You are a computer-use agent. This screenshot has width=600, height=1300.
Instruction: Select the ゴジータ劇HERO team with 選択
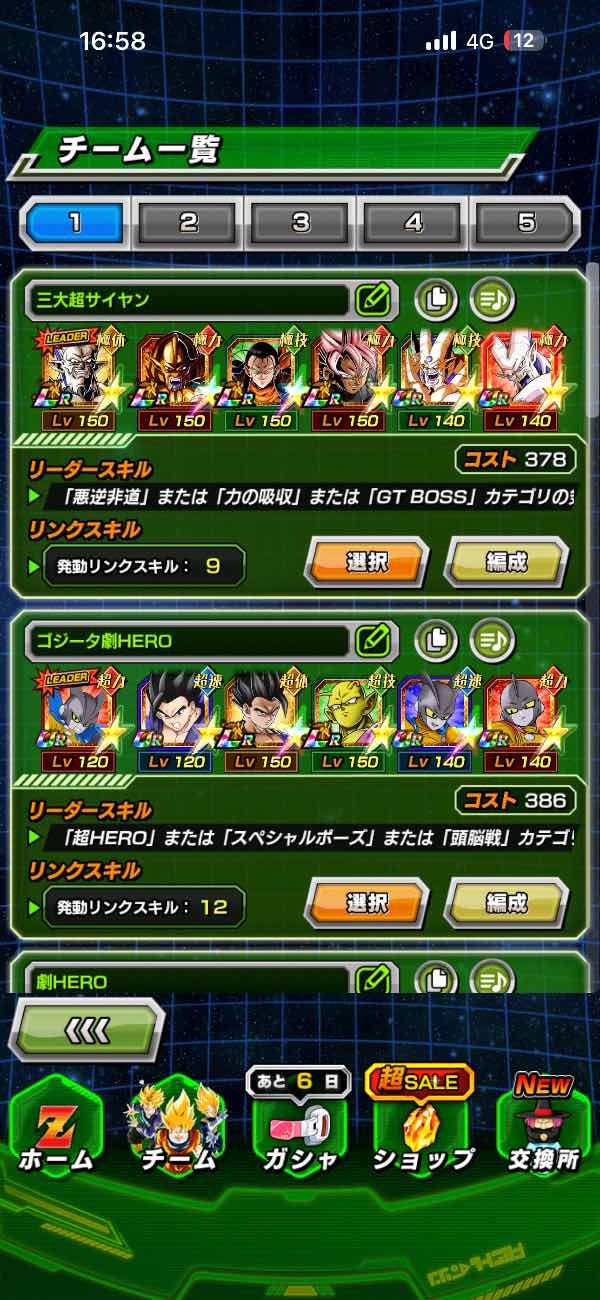click(366, 903)
